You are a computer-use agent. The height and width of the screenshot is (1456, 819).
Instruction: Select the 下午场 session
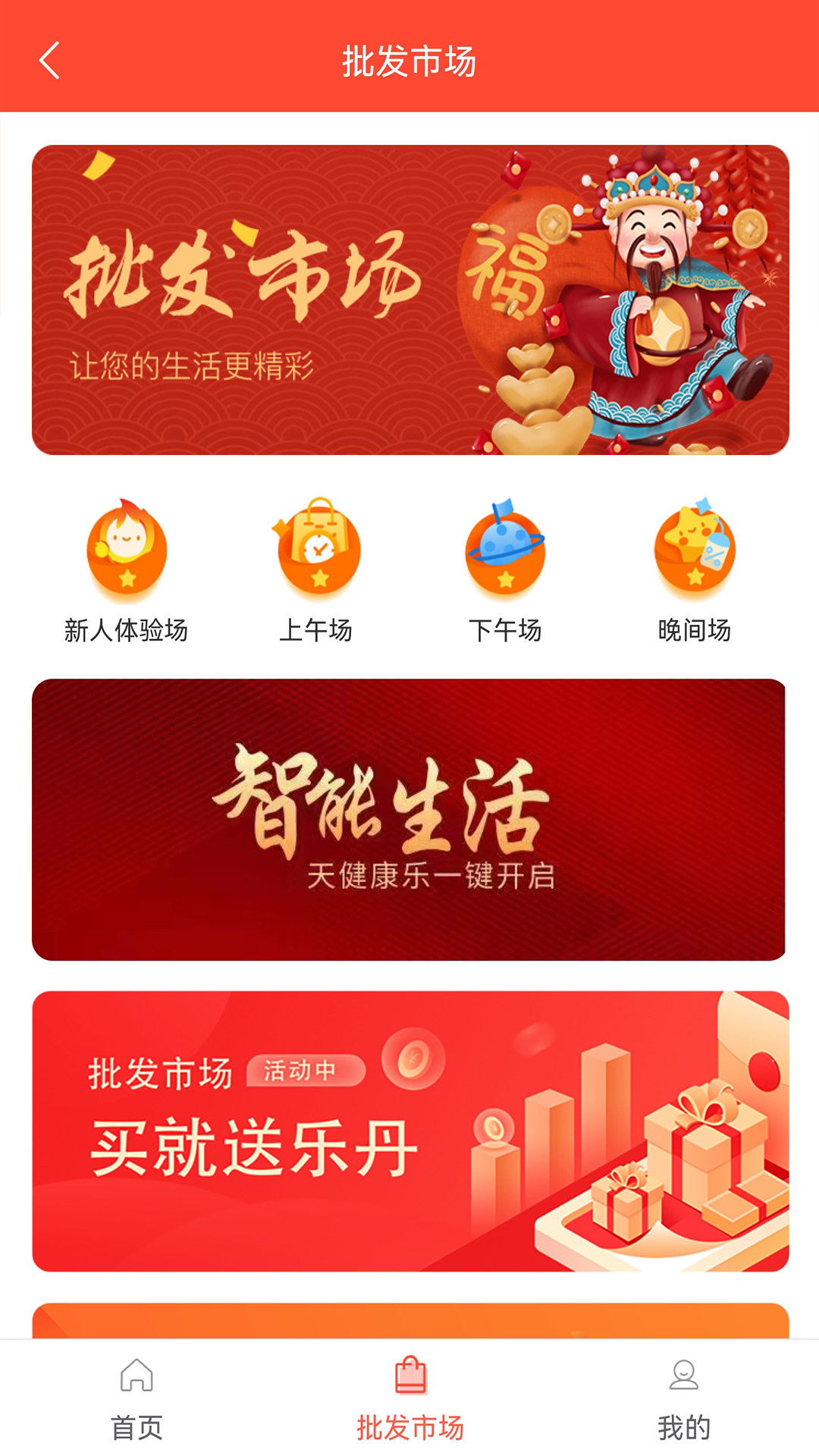coord(505,570)
